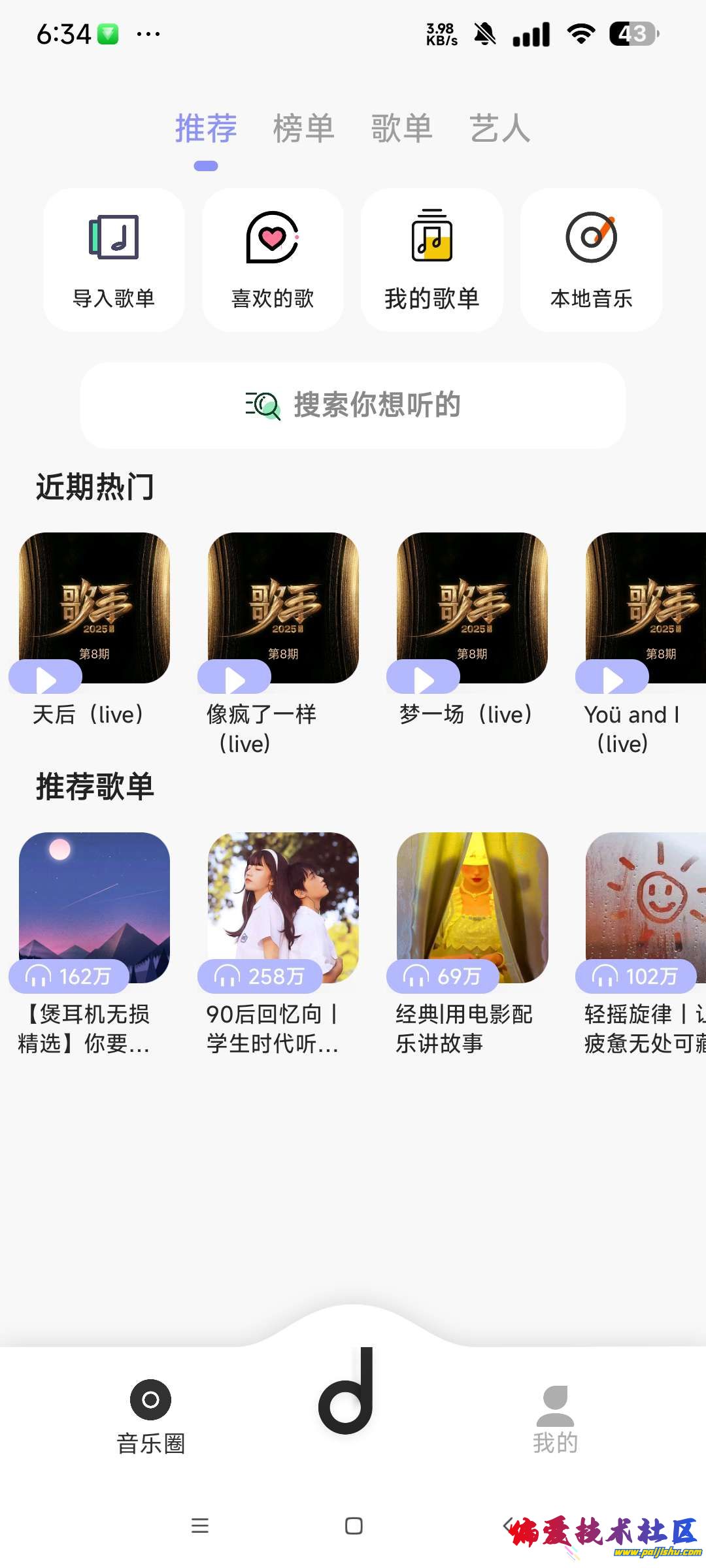
Task: Open 本地音乐 local music
Action: [591, 260]
